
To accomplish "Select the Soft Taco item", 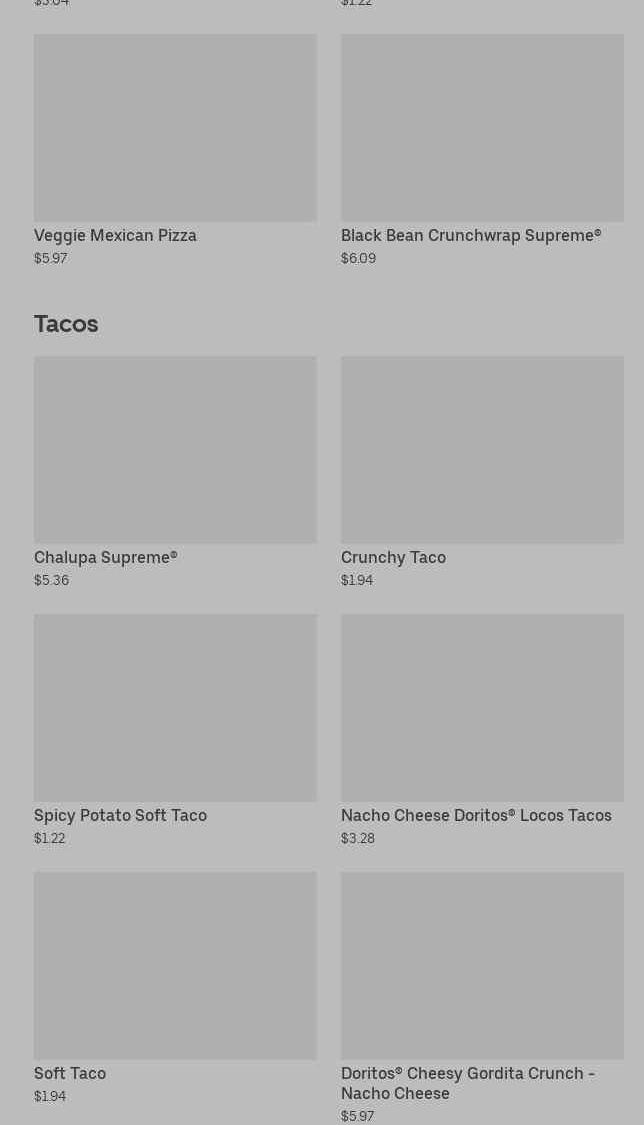I will click(175, 989).
